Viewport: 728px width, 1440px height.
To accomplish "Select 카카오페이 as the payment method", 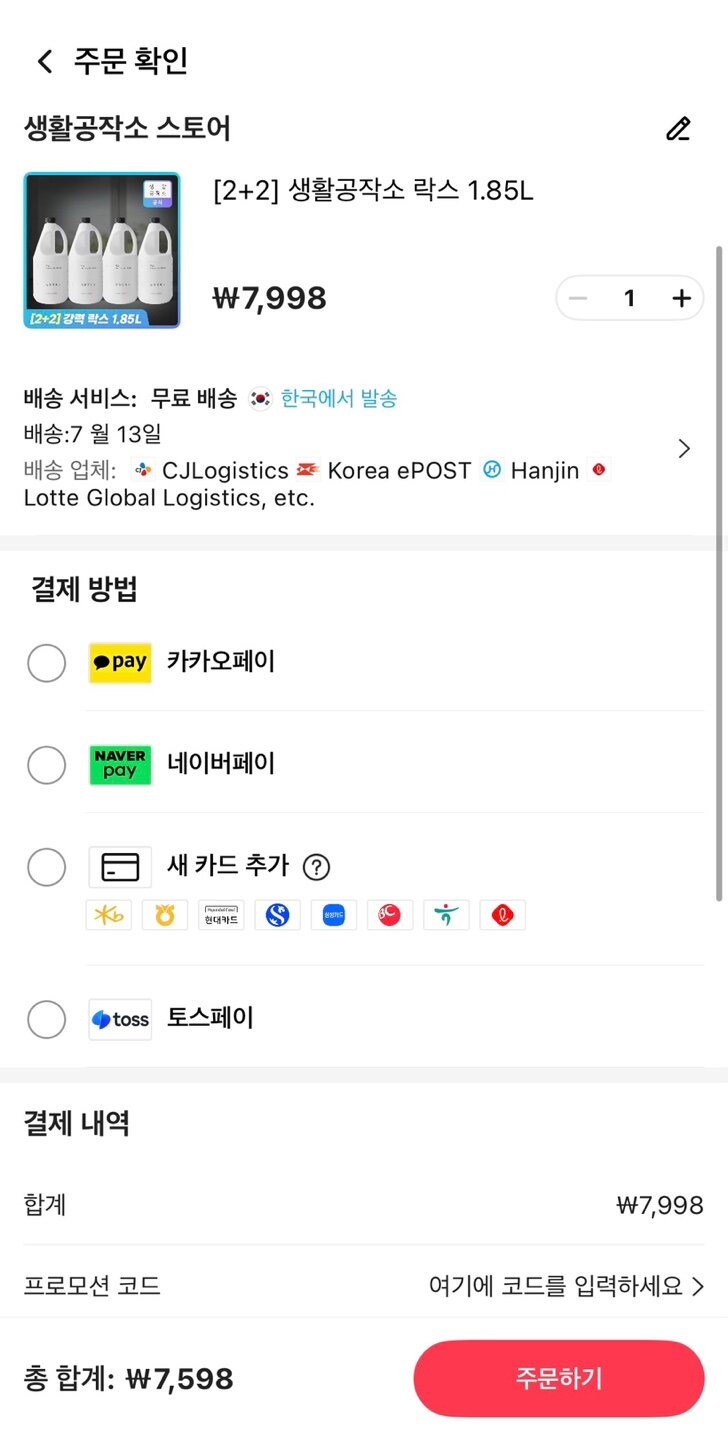I will (46, 663).
